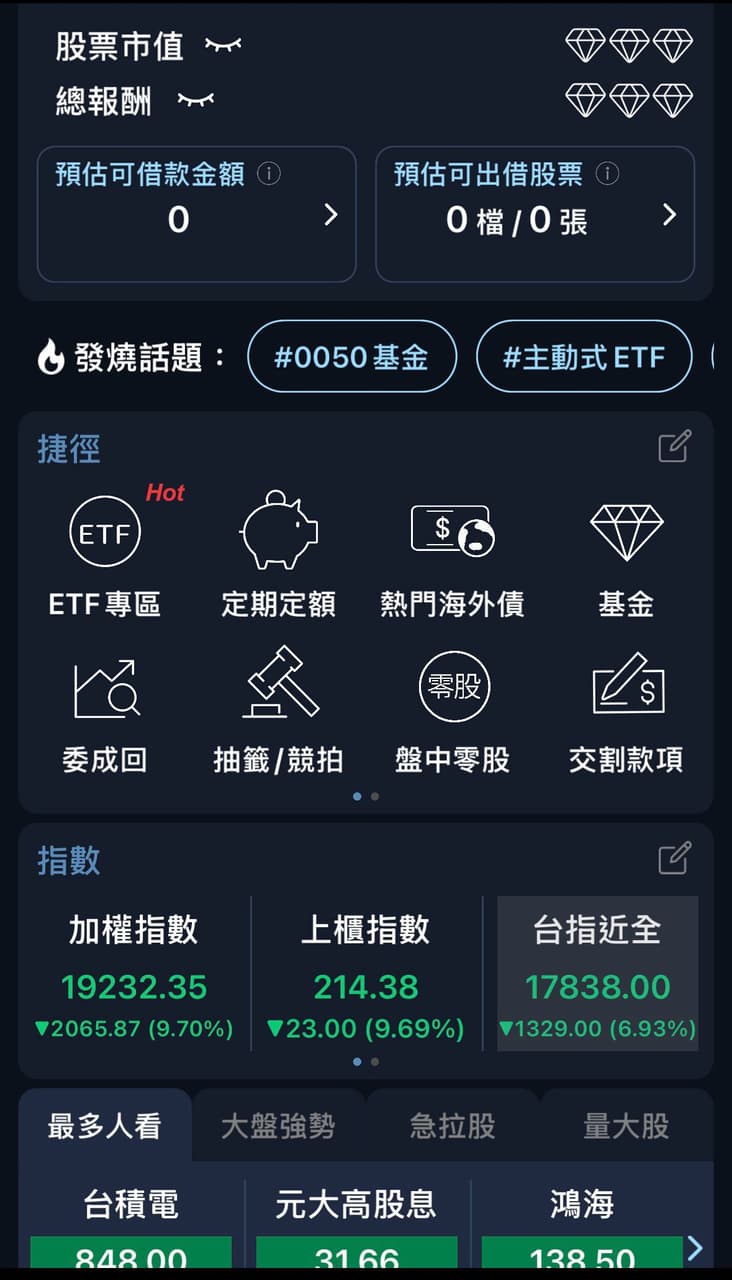Toggle visibility of 股票市值 value
The image size is (732, 1280).
[x=220, y=43]
